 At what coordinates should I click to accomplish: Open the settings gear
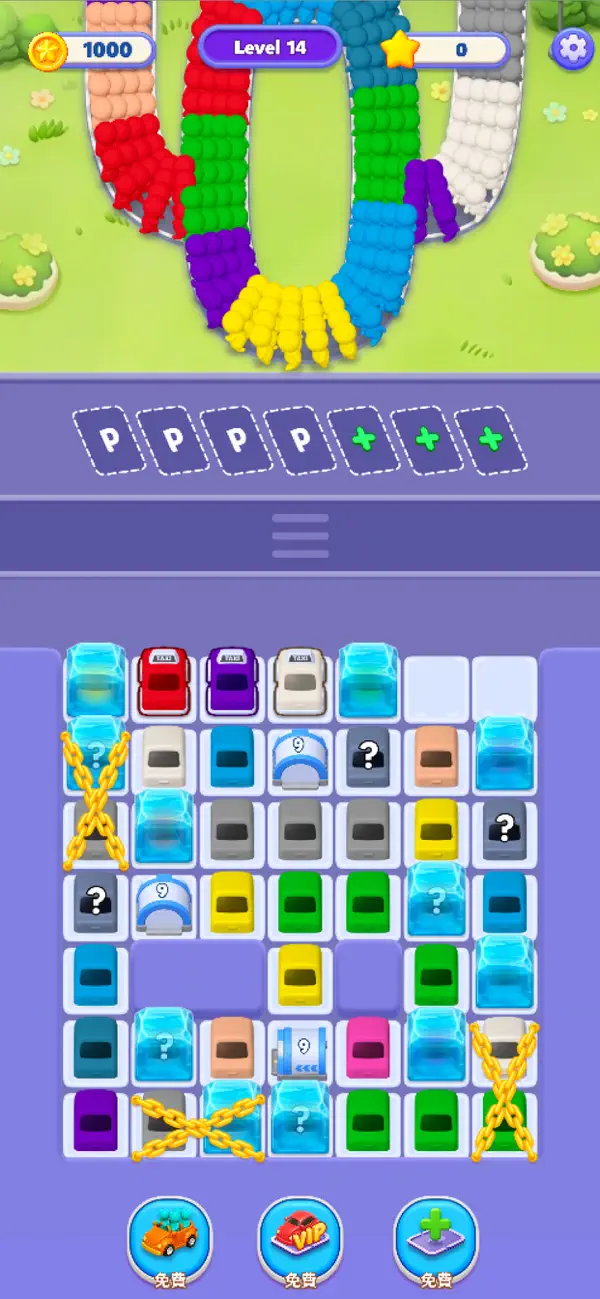572,48
